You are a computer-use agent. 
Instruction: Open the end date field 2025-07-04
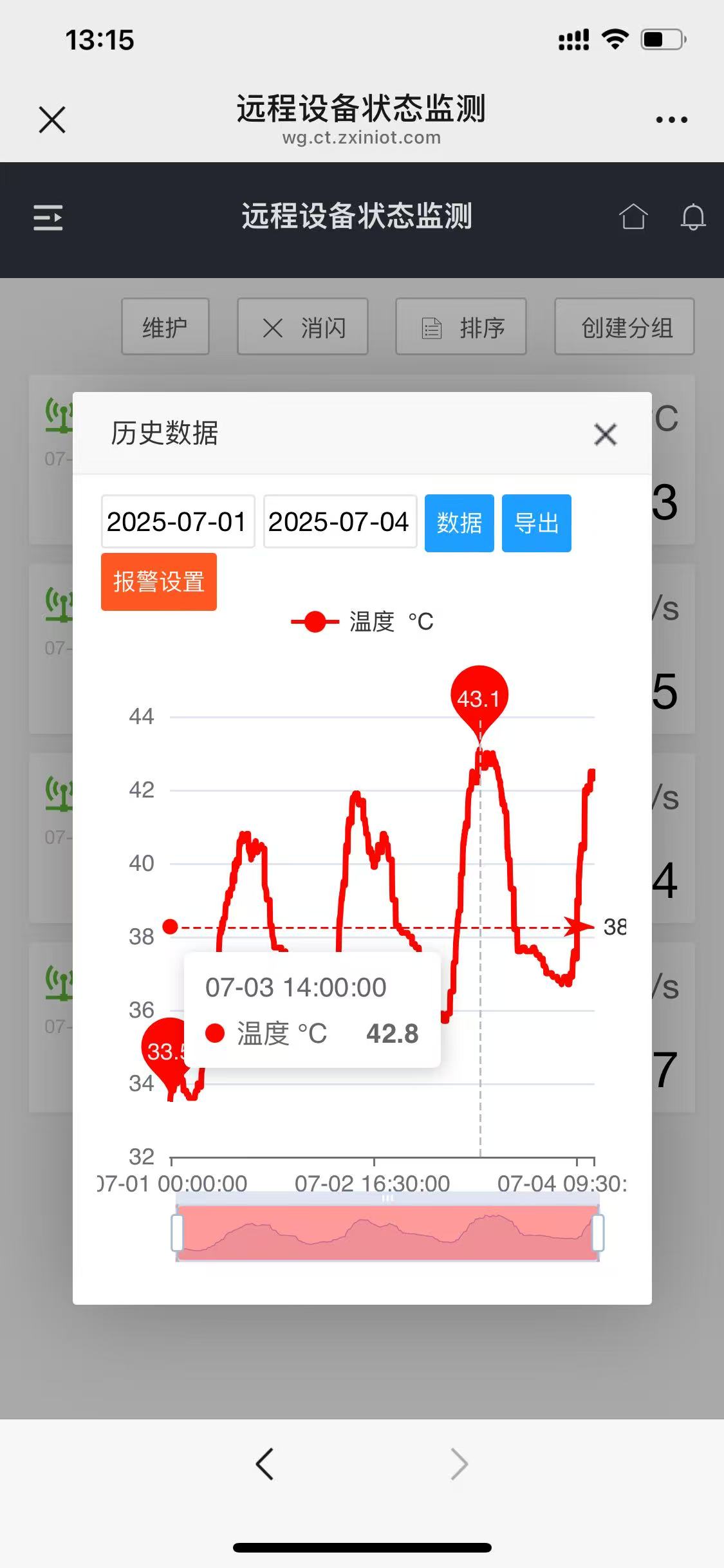coord(340,521)
